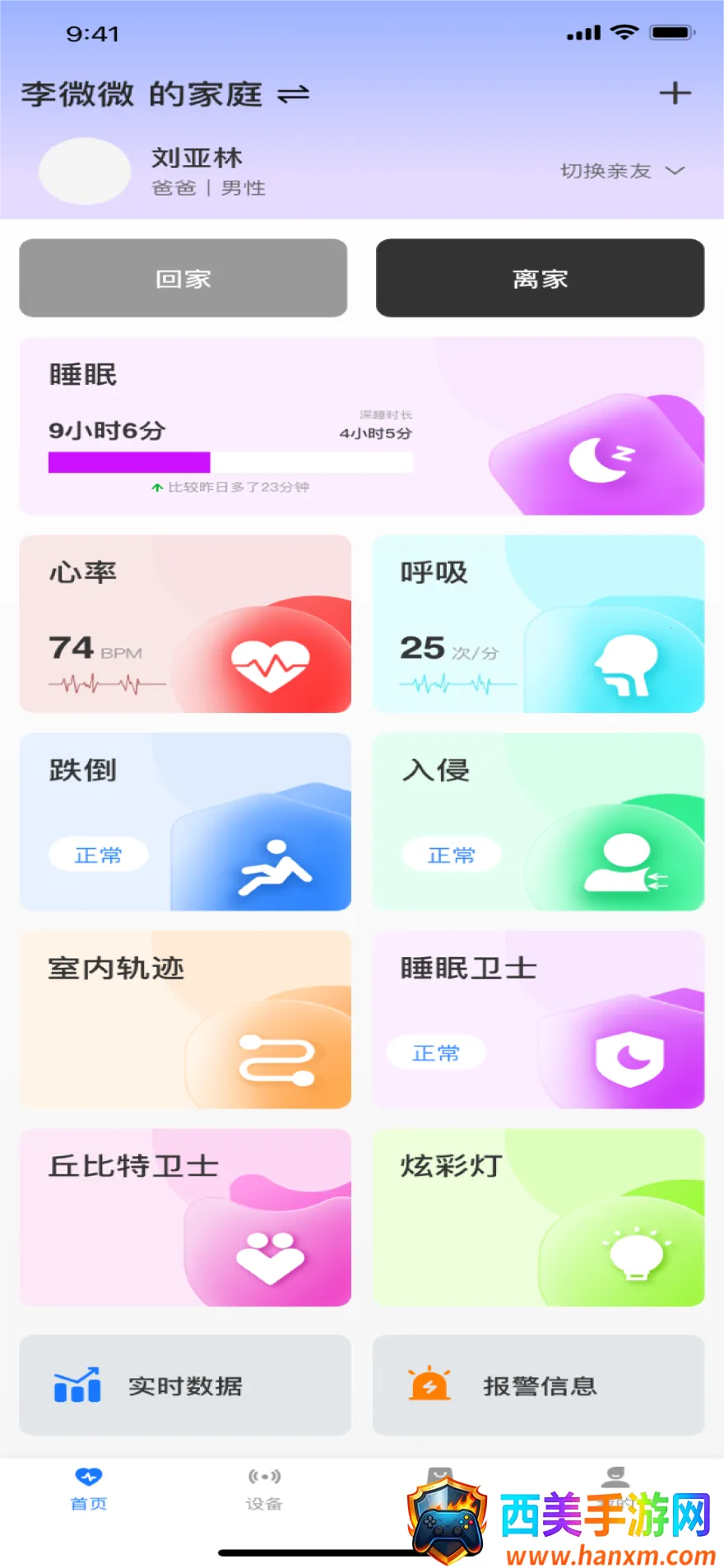724x1568 pixels.
Task: Select the 首页 home tab
Action: pos(89,1490)
